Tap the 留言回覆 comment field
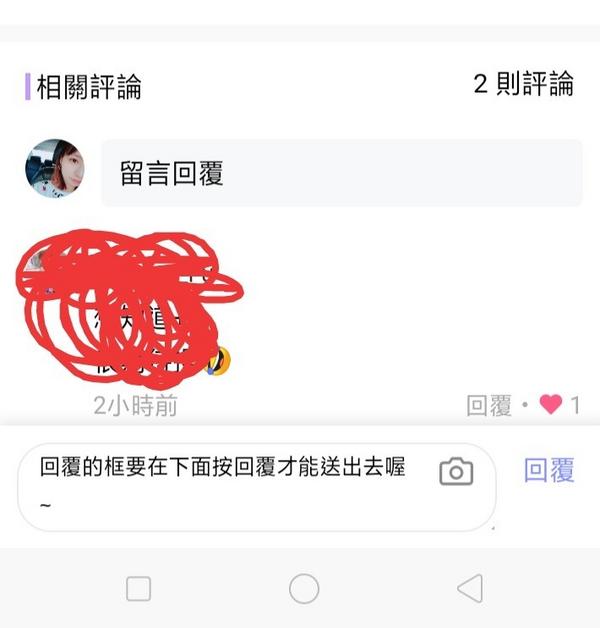600x628 pixels. coord(340,173)
